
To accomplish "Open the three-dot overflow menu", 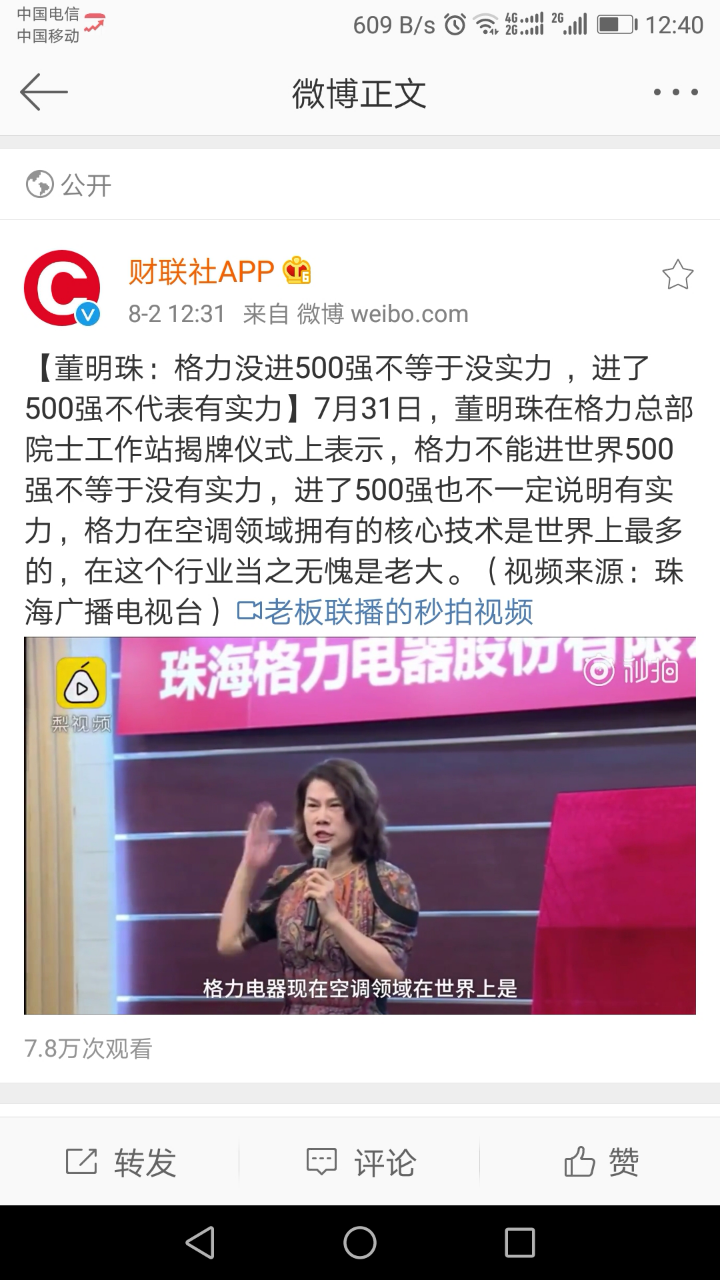I will pos(676,92).
